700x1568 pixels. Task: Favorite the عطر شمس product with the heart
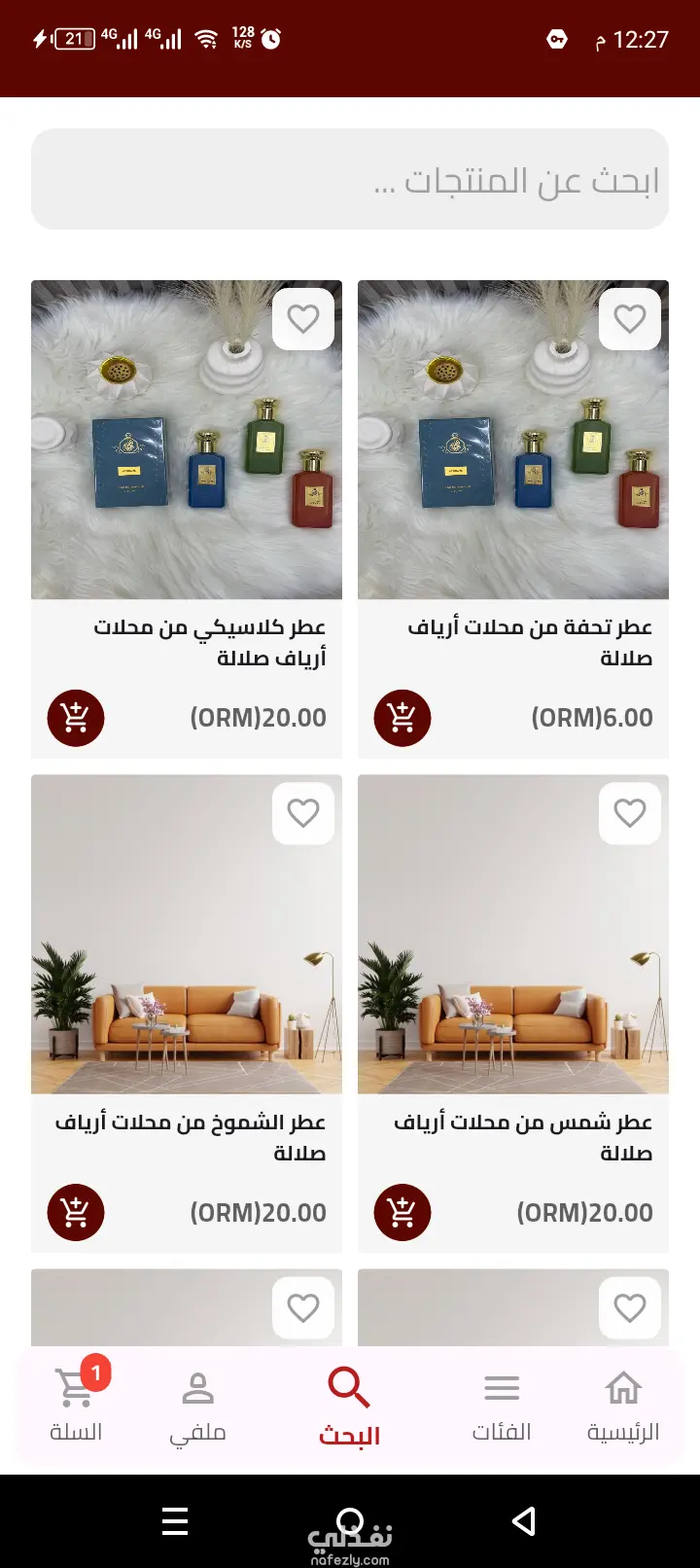pos(630,812)
